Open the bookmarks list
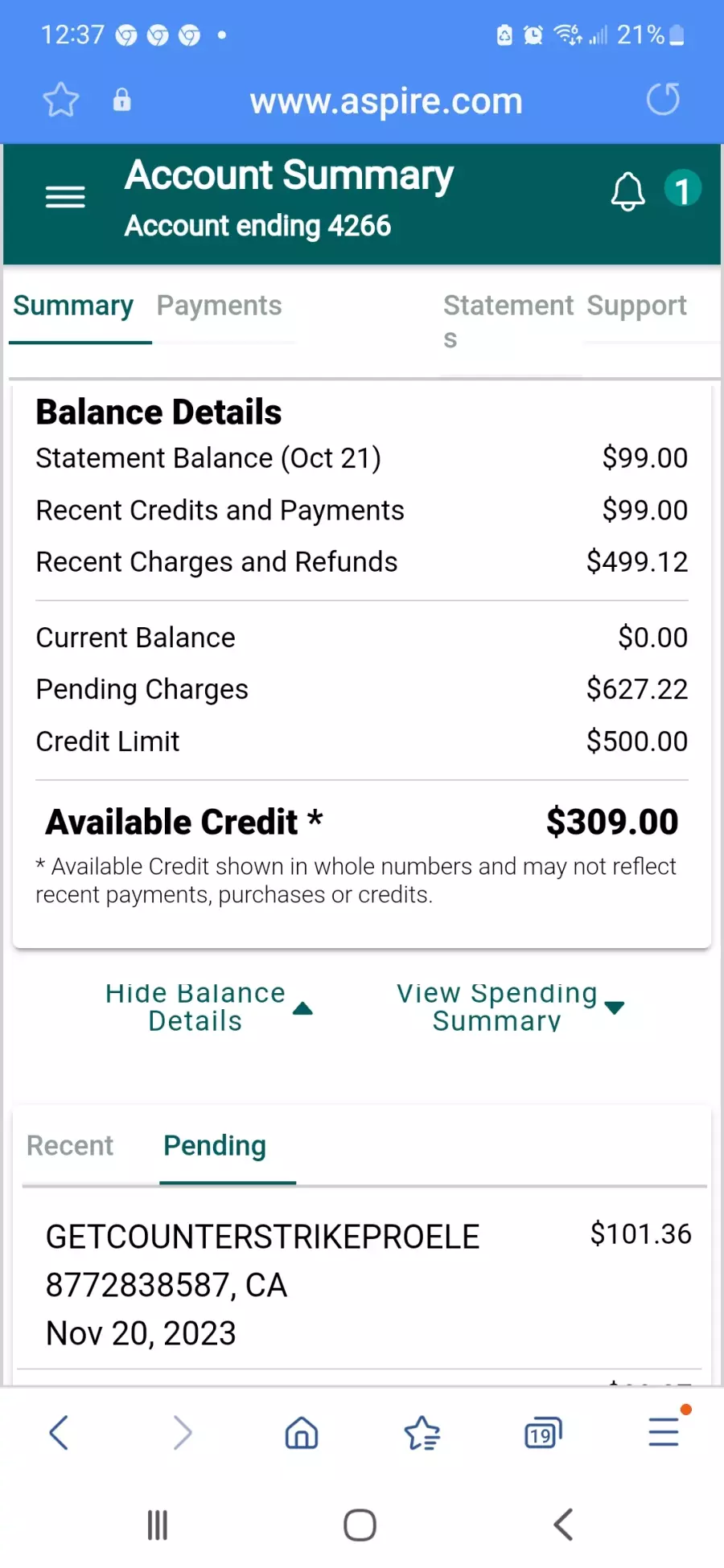724x1568 pixels. tap(422, 1433)
